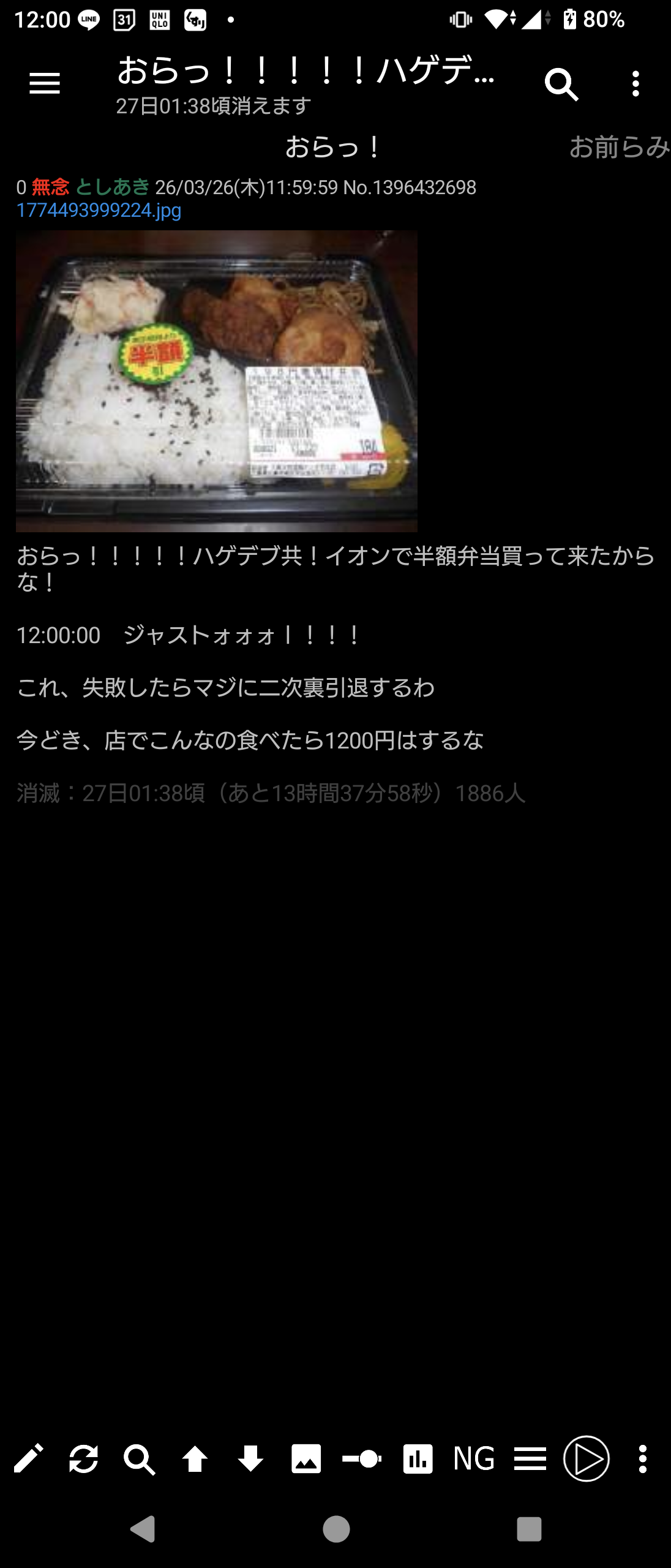Switch to the お前らみ tab
671x1568 pixels.
pyautogui.click(x=618, y=147)
